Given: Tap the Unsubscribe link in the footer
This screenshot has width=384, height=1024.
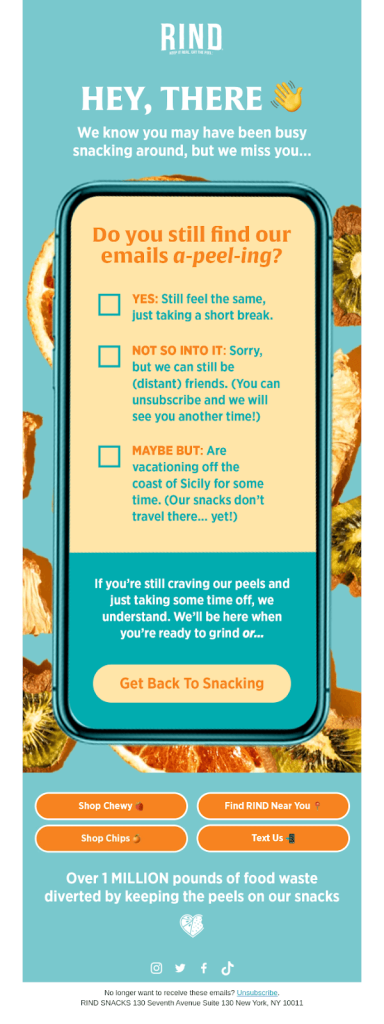Looking at the screenshot, I should (x=257, y=993).
